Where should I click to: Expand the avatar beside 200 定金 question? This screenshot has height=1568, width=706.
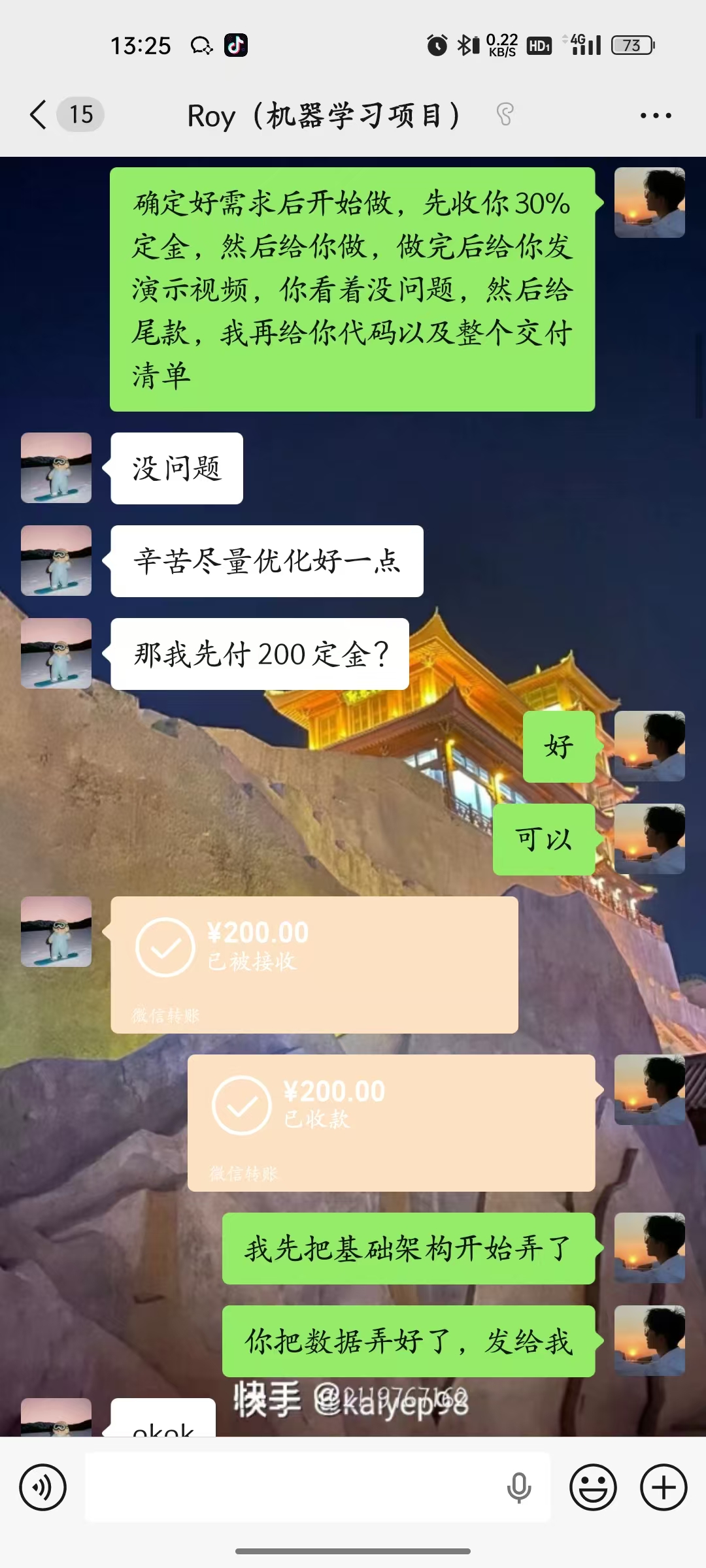(56, 653)
